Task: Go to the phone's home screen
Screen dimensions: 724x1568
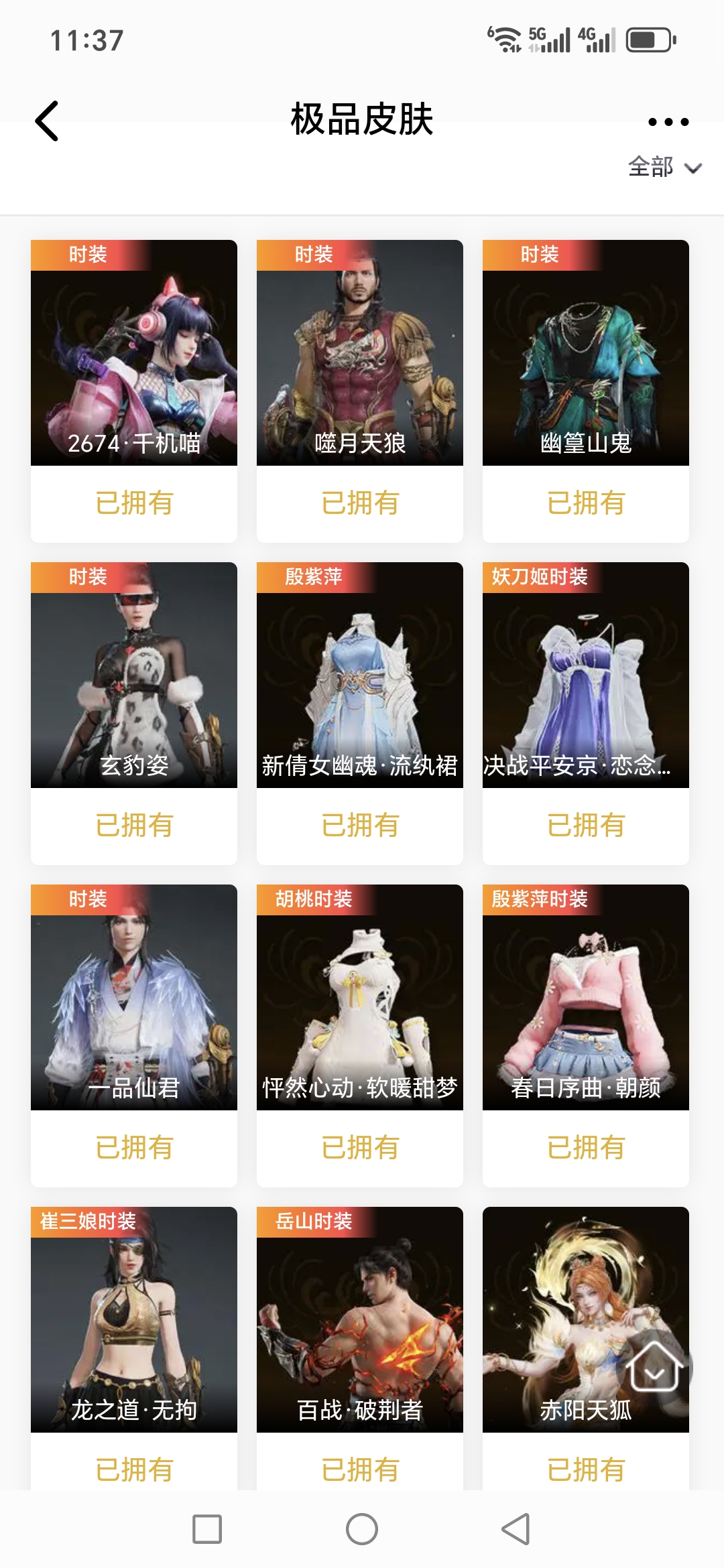Action: (x=362, y=1529)
